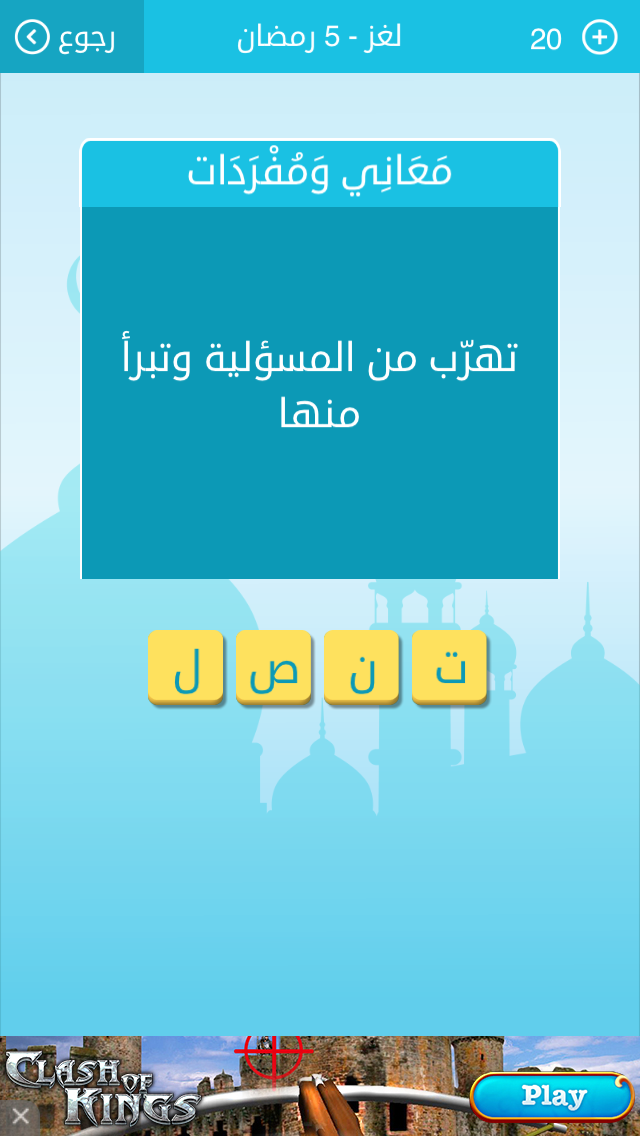Add more coins with the plus icon
This screenshot has width=640, height=1136.
coord(599,38)
